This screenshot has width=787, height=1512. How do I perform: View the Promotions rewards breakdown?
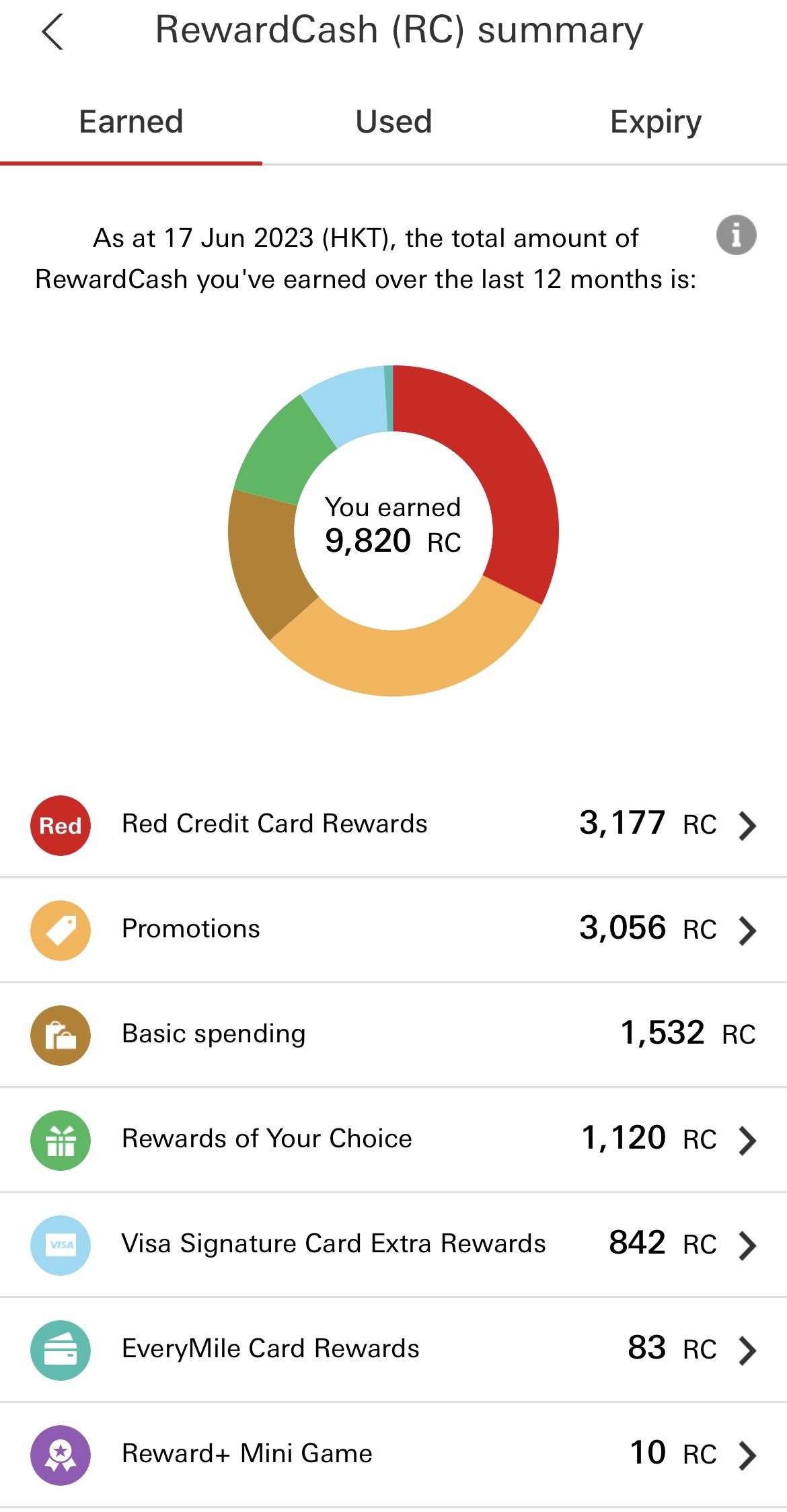click(x=394, y=930)
